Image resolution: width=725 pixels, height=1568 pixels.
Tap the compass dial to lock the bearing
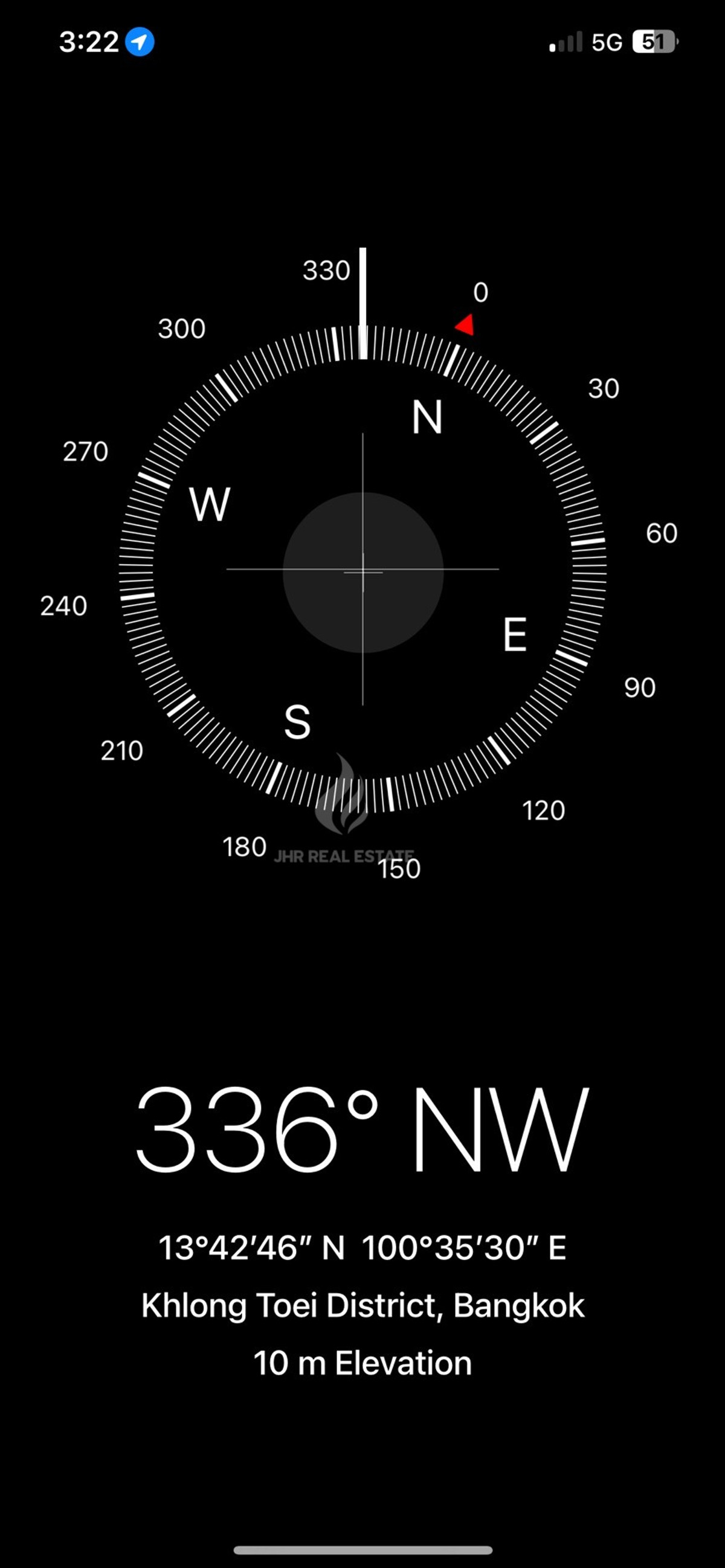[363, 571]
